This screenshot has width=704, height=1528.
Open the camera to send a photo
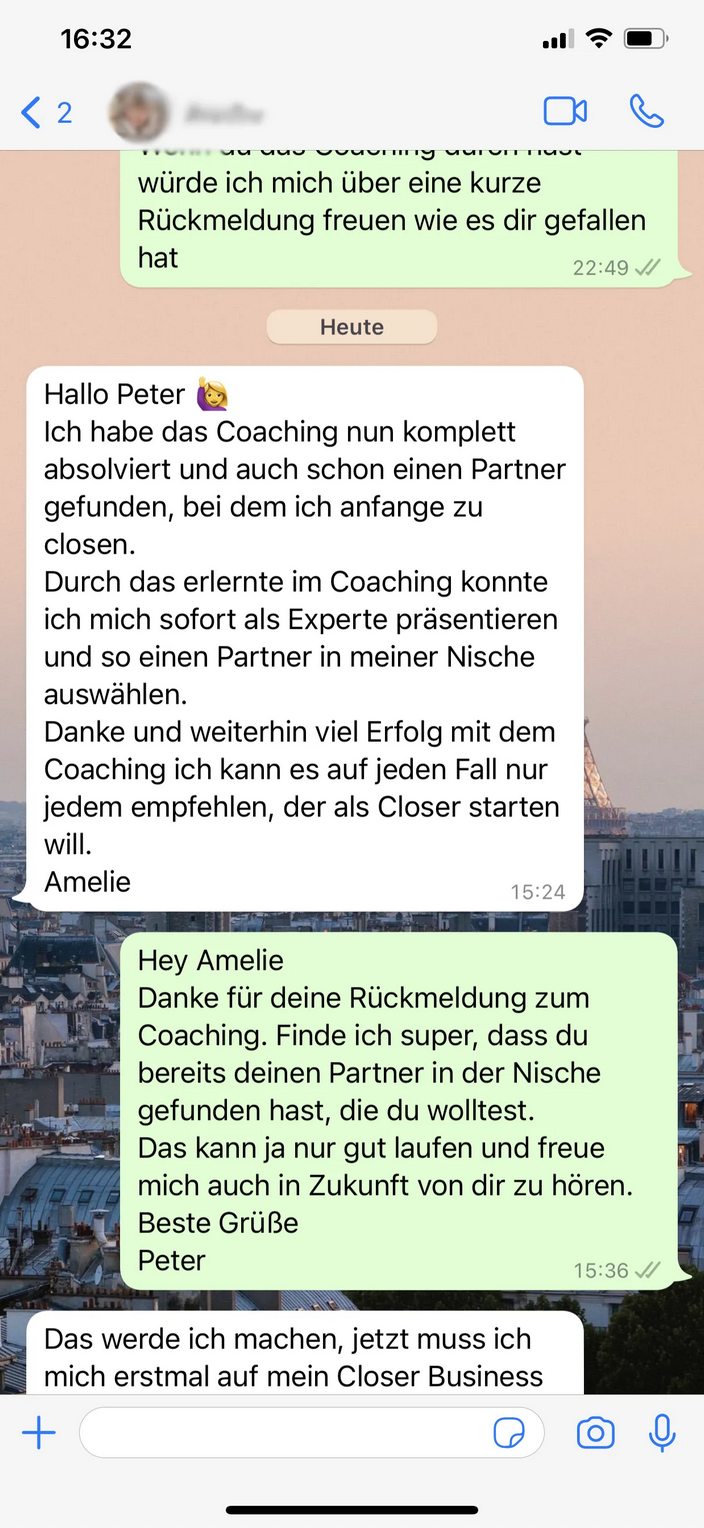tap(595, 1433)
